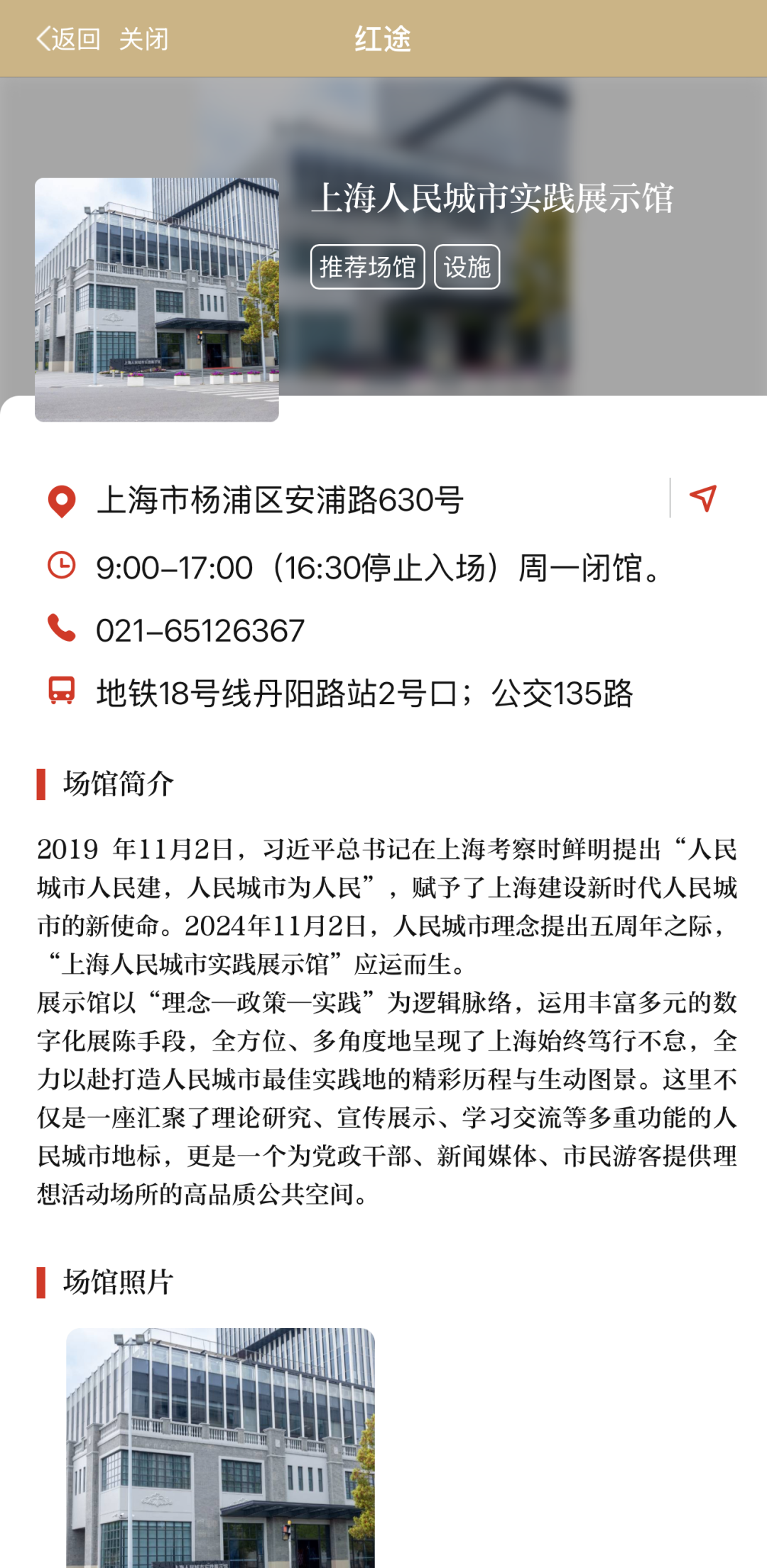The width and height of the screenshot is (767, 1568).
Task: Open navigation arrow beside the address
Action: click(703, 498)
